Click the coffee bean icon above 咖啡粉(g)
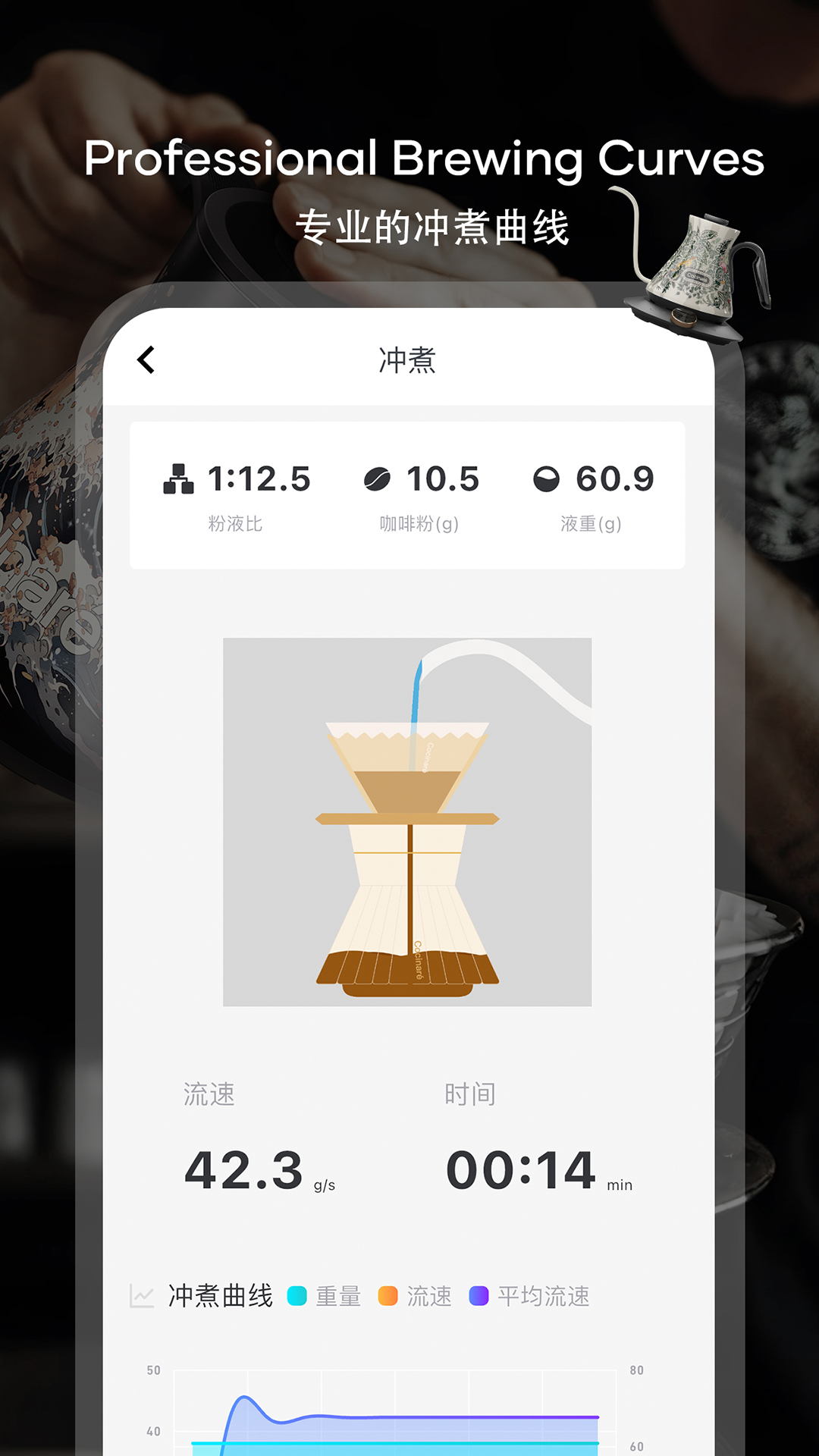Screen dimensions: 819x1456 [377, 478]
